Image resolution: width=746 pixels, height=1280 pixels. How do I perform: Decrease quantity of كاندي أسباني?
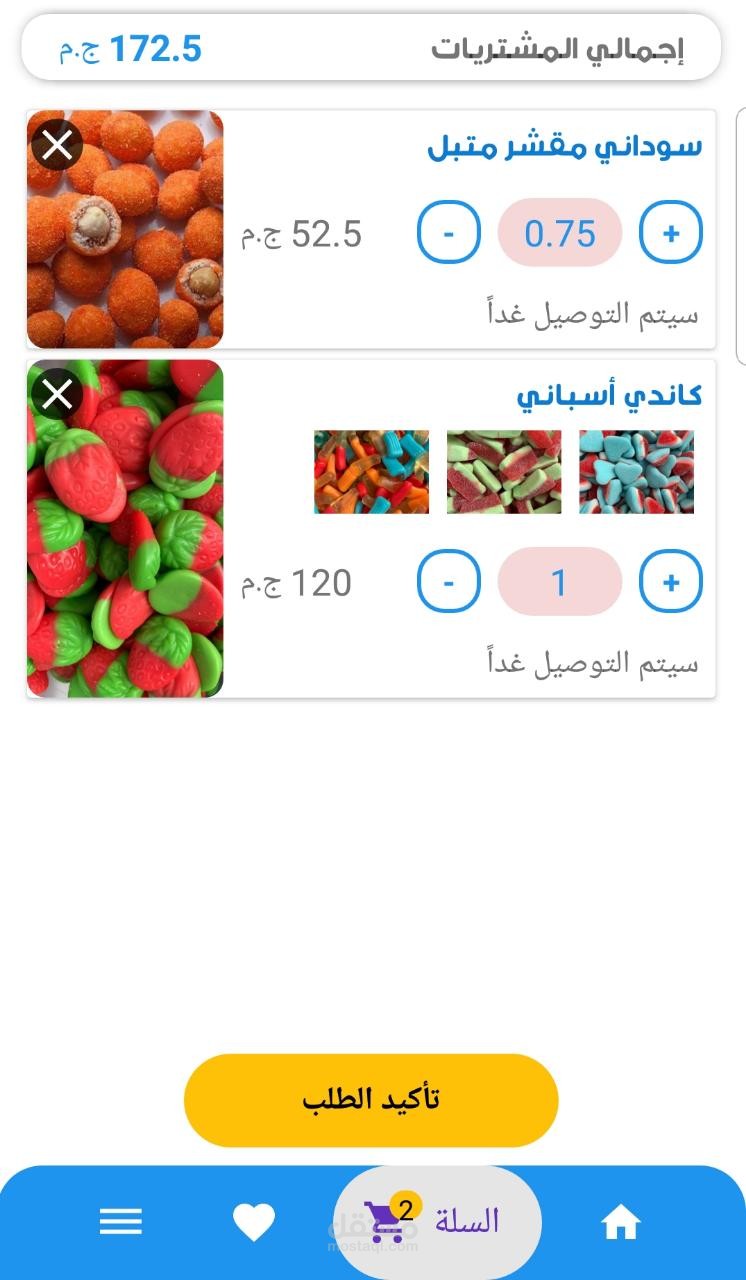(448, 582)
